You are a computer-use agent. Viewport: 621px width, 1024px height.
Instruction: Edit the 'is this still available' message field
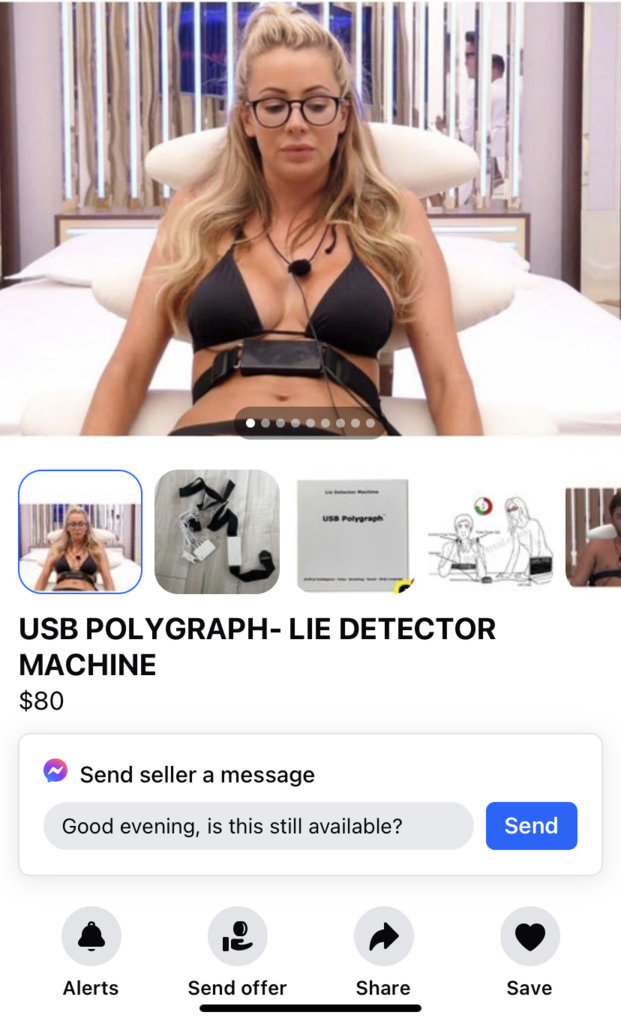pos(258,826)
